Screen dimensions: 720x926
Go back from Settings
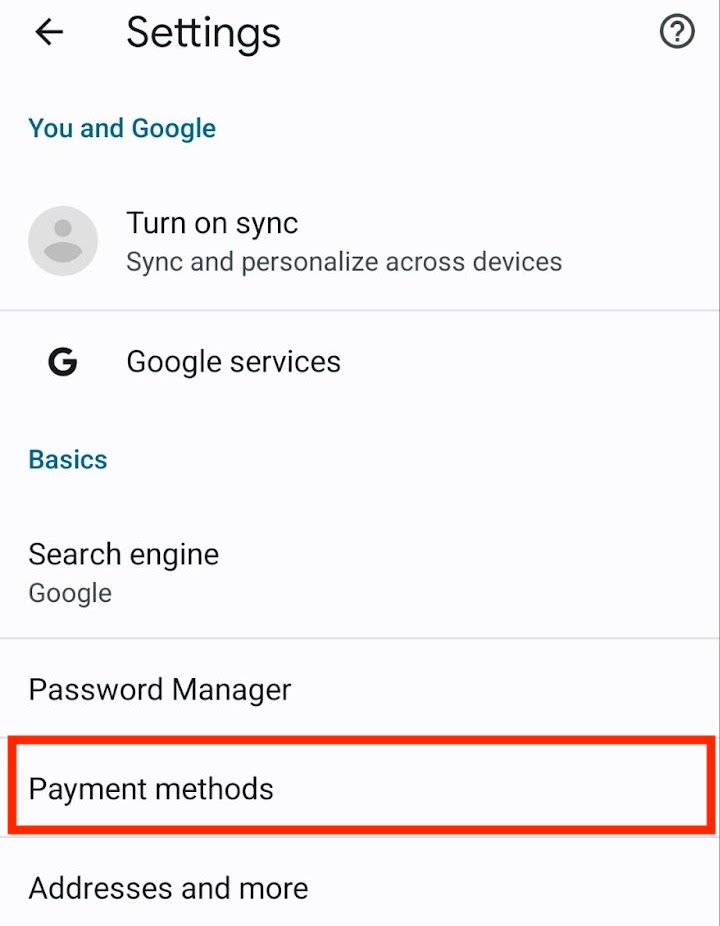[48, 33]
